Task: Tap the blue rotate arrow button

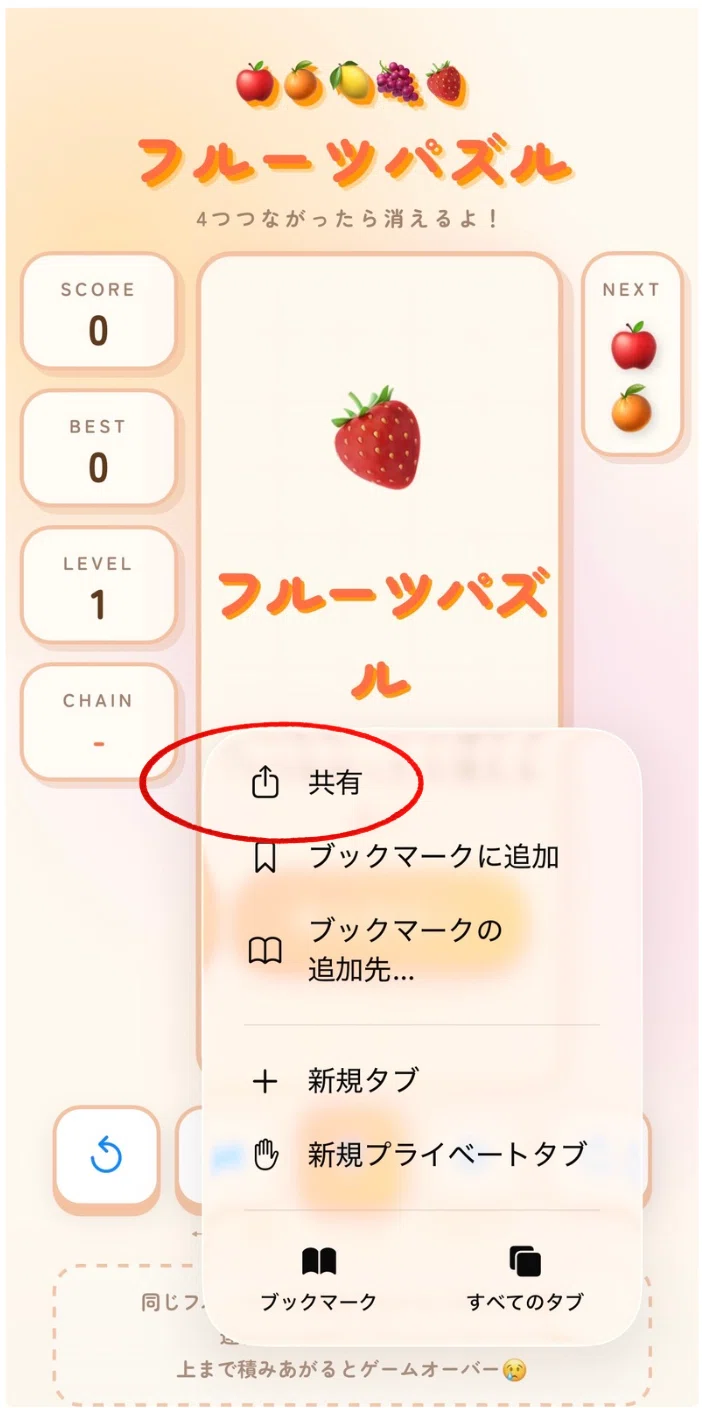Action: 106,1156
